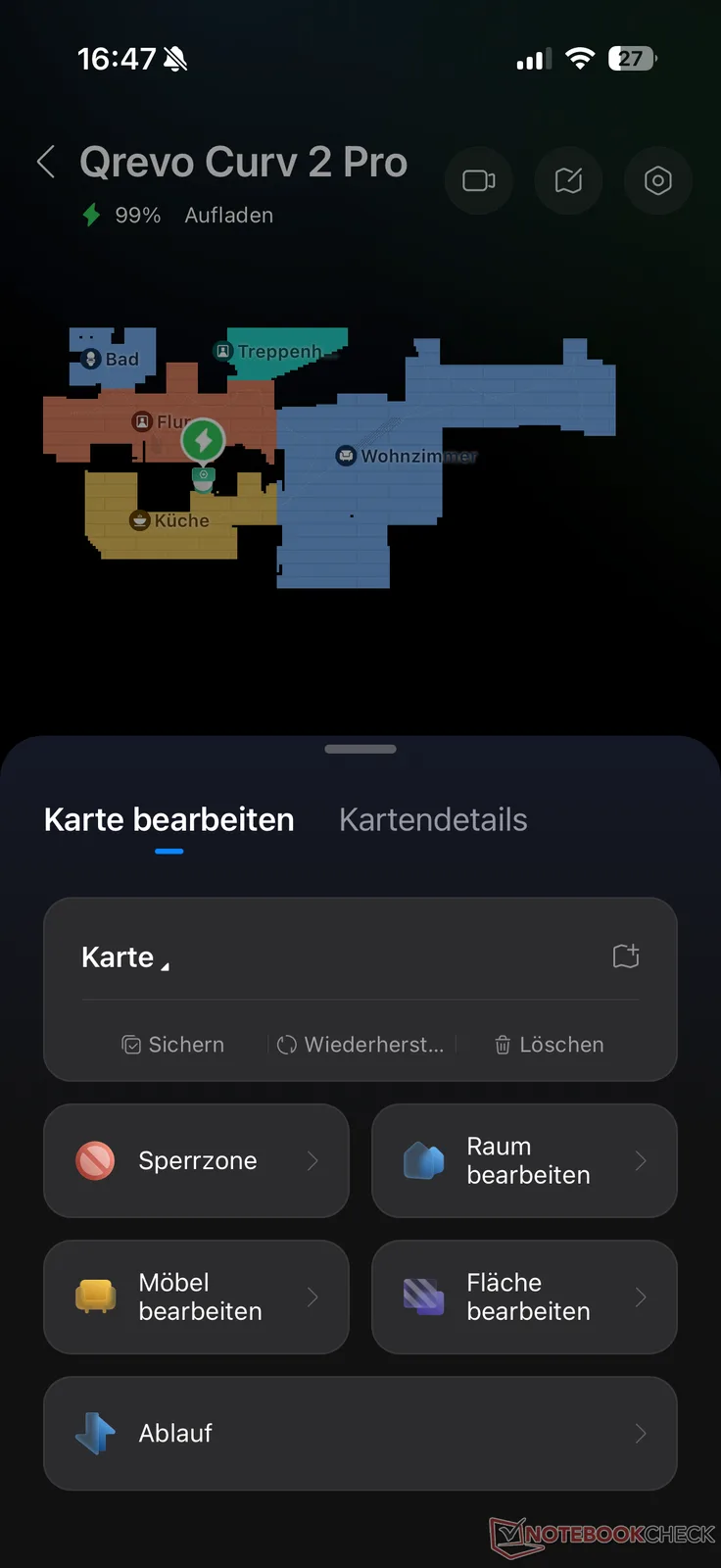The height and width of the screenshot is (1568, 721).
Task: Expand the Karte map selector
Action: click(x=125, y=957)
